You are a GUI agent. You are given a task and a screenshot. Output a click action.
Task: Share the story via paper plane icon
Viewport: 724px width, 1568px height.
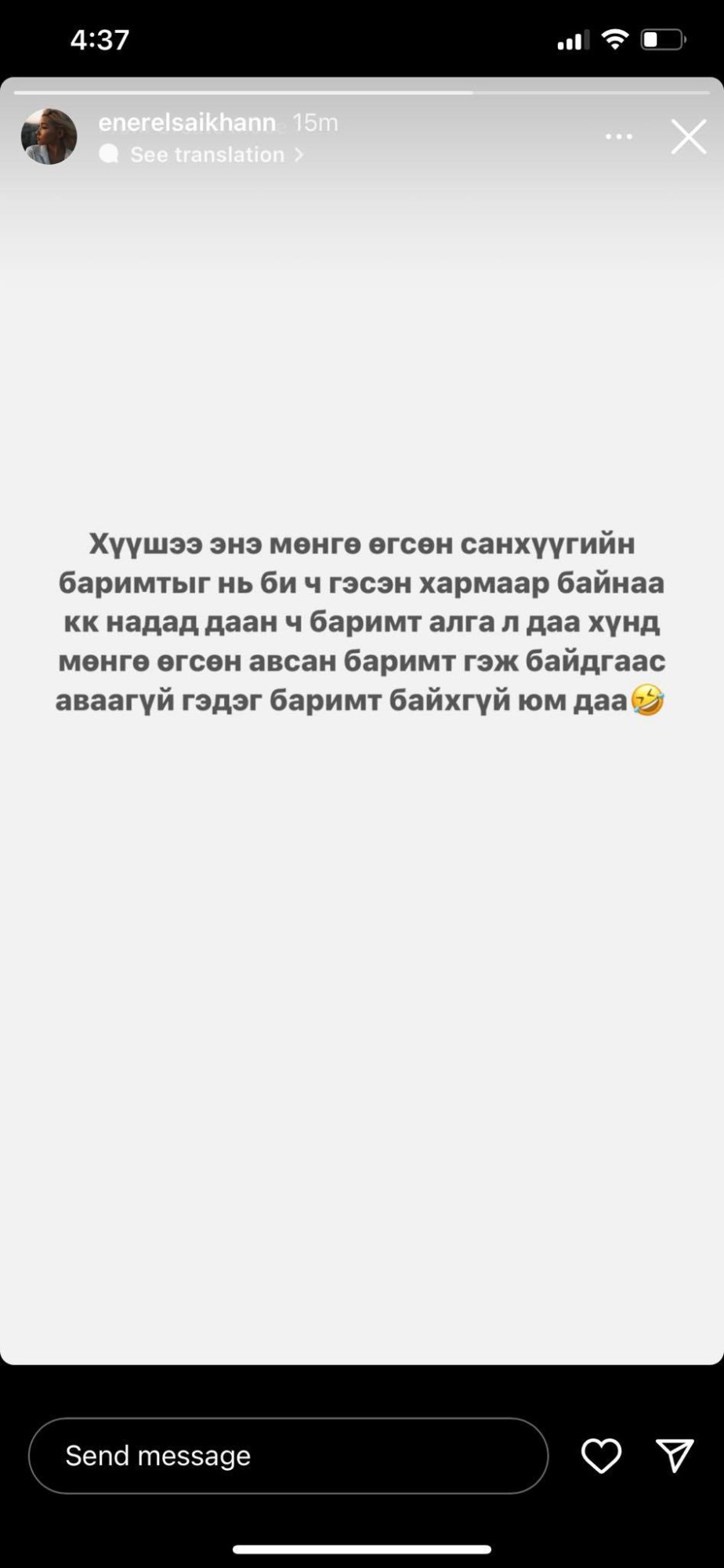pos(674,1455)
